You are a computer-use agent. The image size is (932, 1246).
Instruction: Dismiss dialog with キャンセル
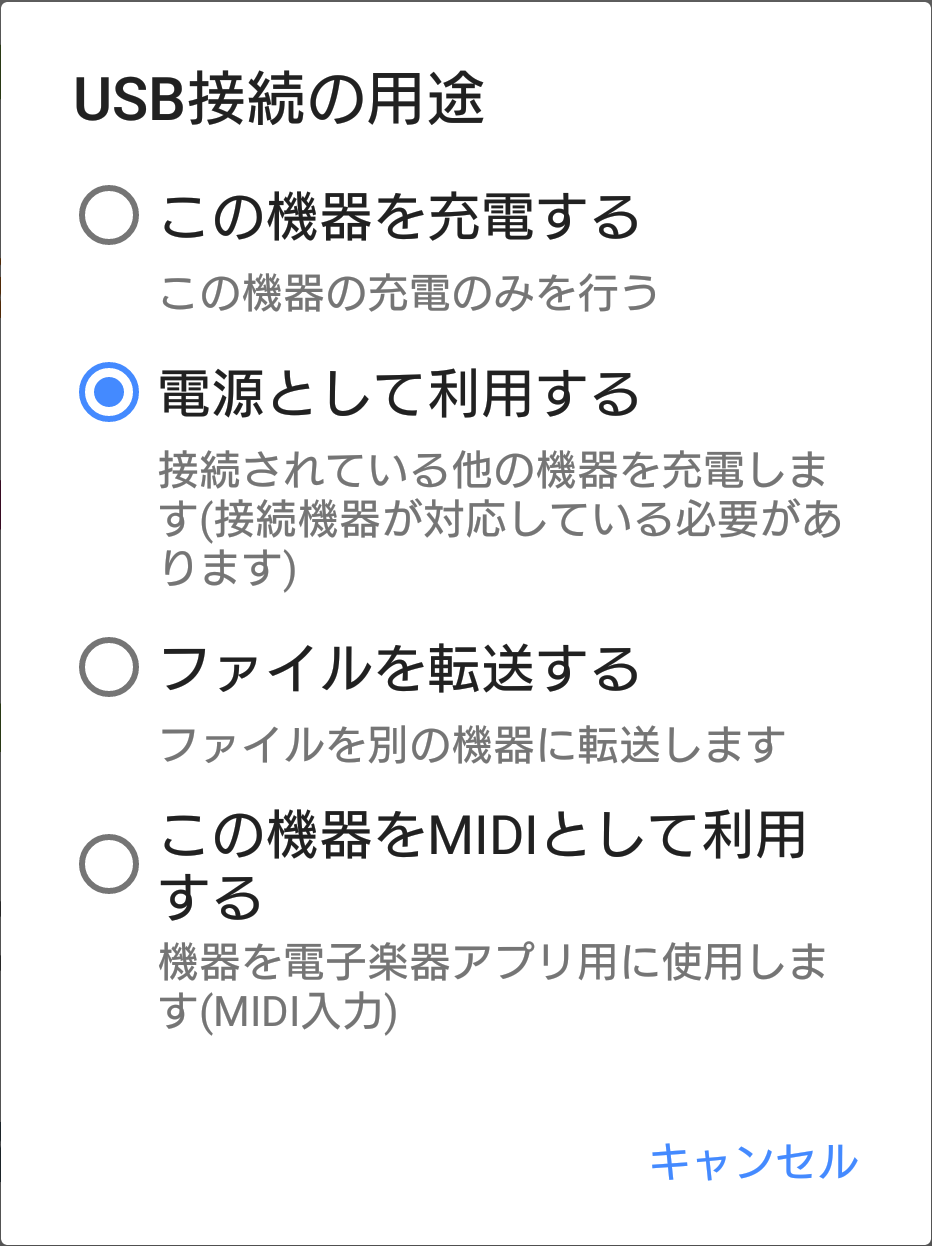(x=753, y=1161)
